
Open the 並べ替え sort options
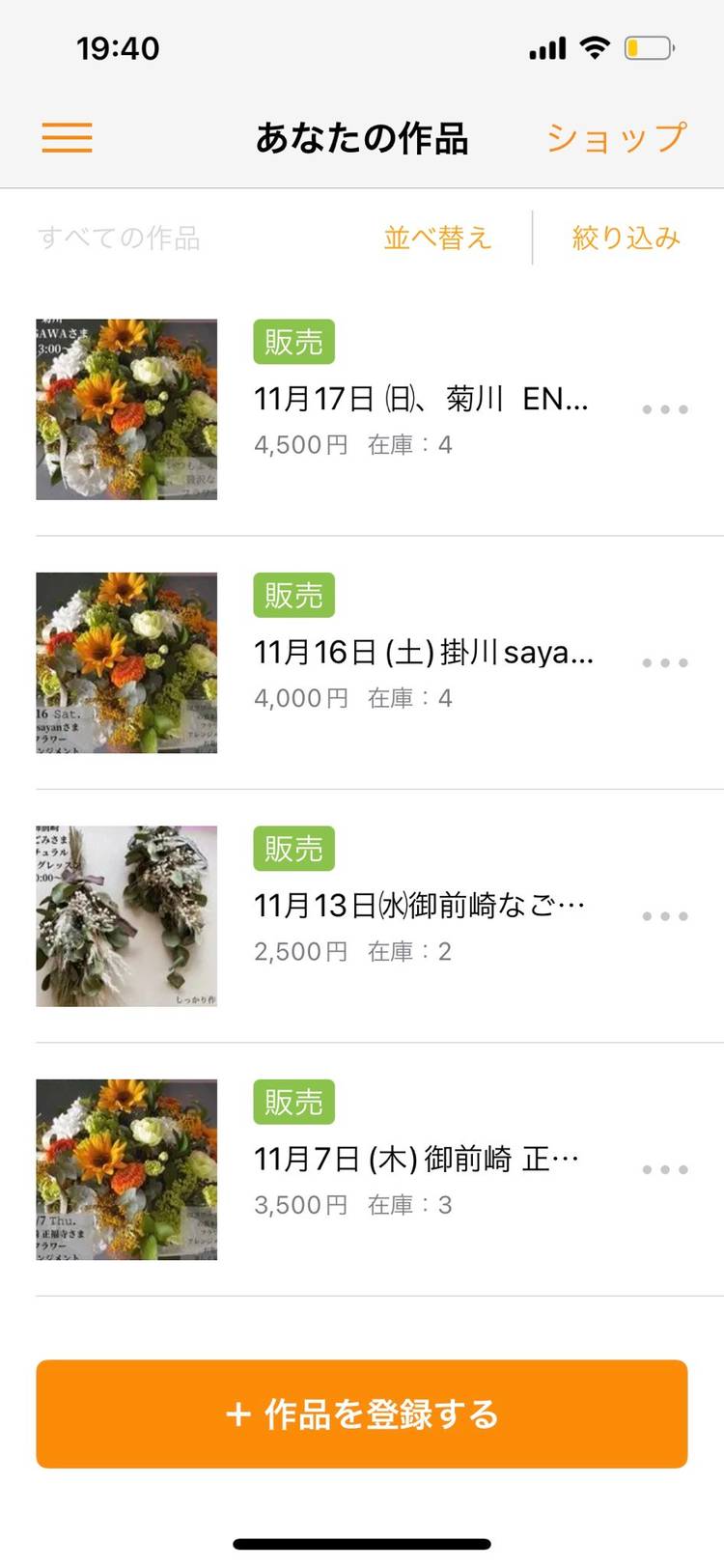[x=437, y=238]
